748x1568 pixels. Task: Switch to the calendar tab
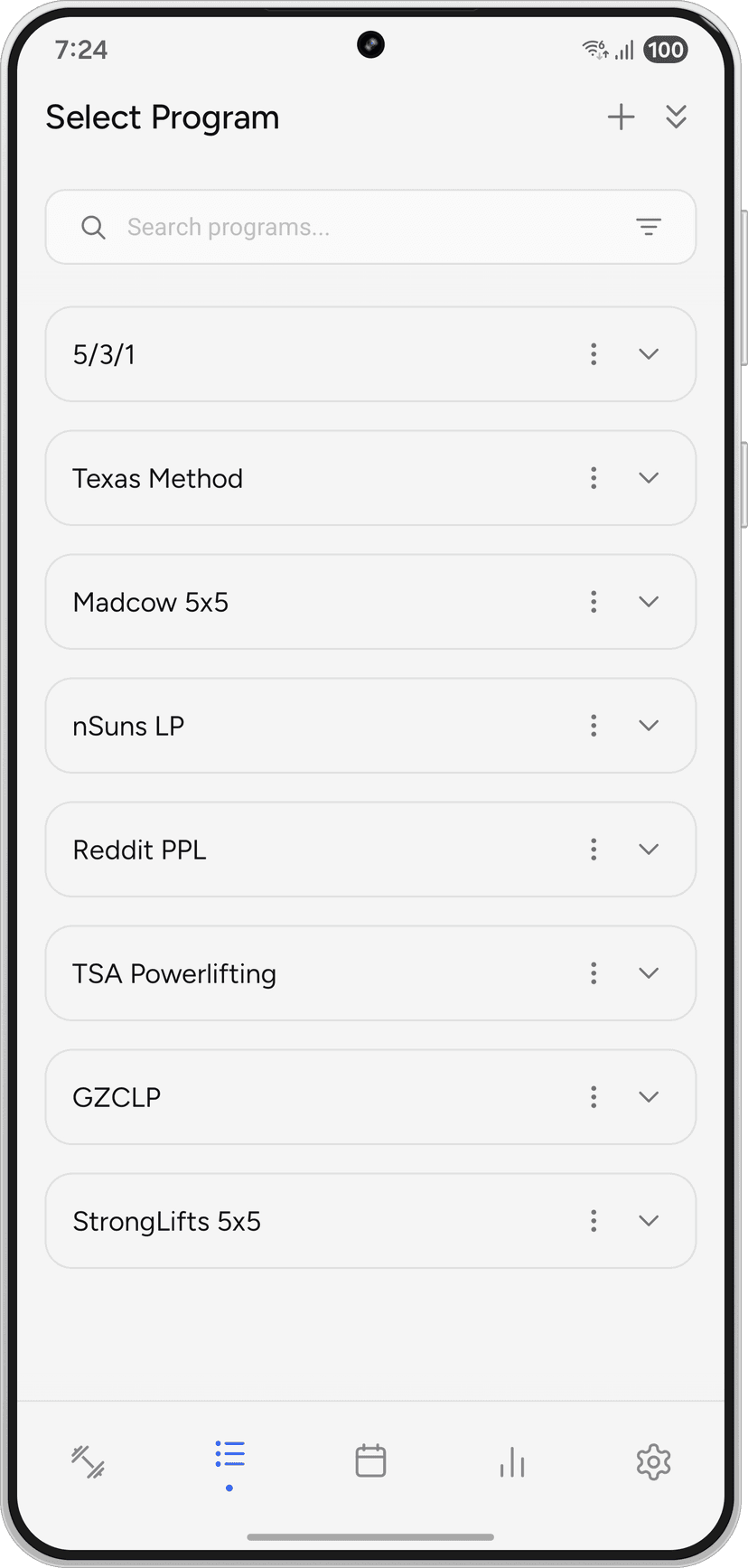(370, 1461)
